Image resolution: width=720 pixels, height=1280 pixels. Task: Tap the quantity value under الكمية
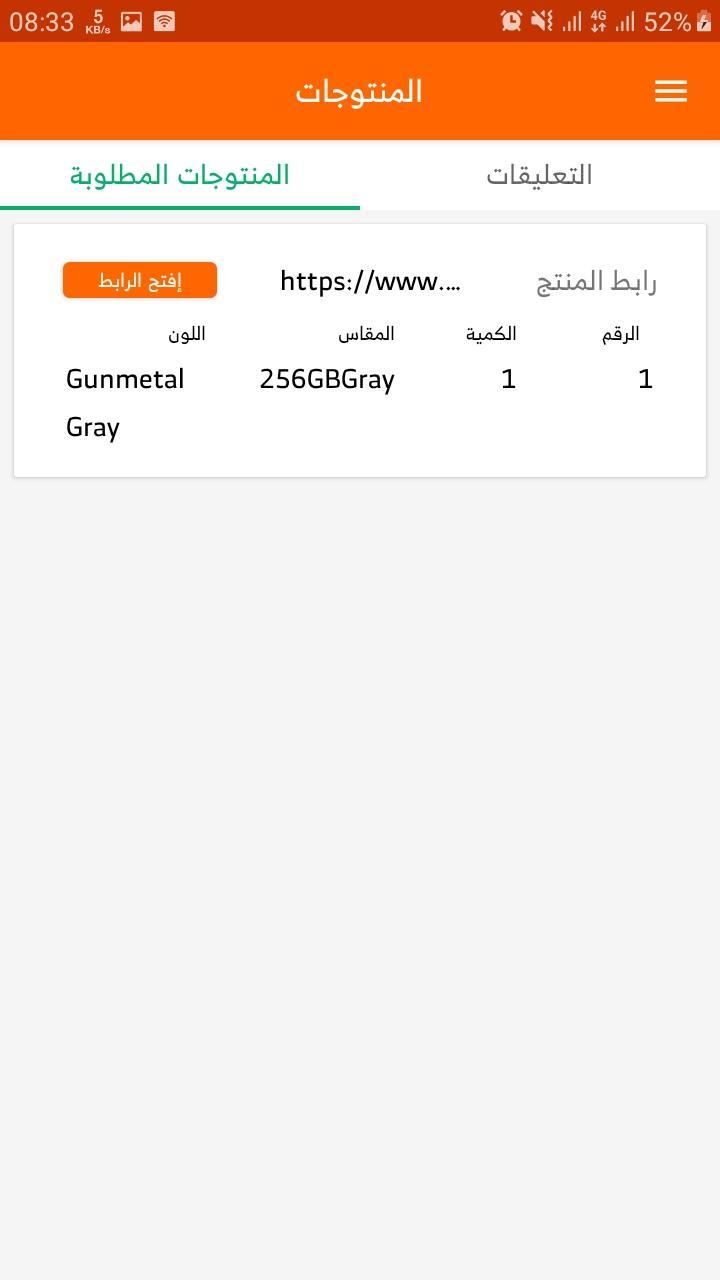[x=508, y=379]
